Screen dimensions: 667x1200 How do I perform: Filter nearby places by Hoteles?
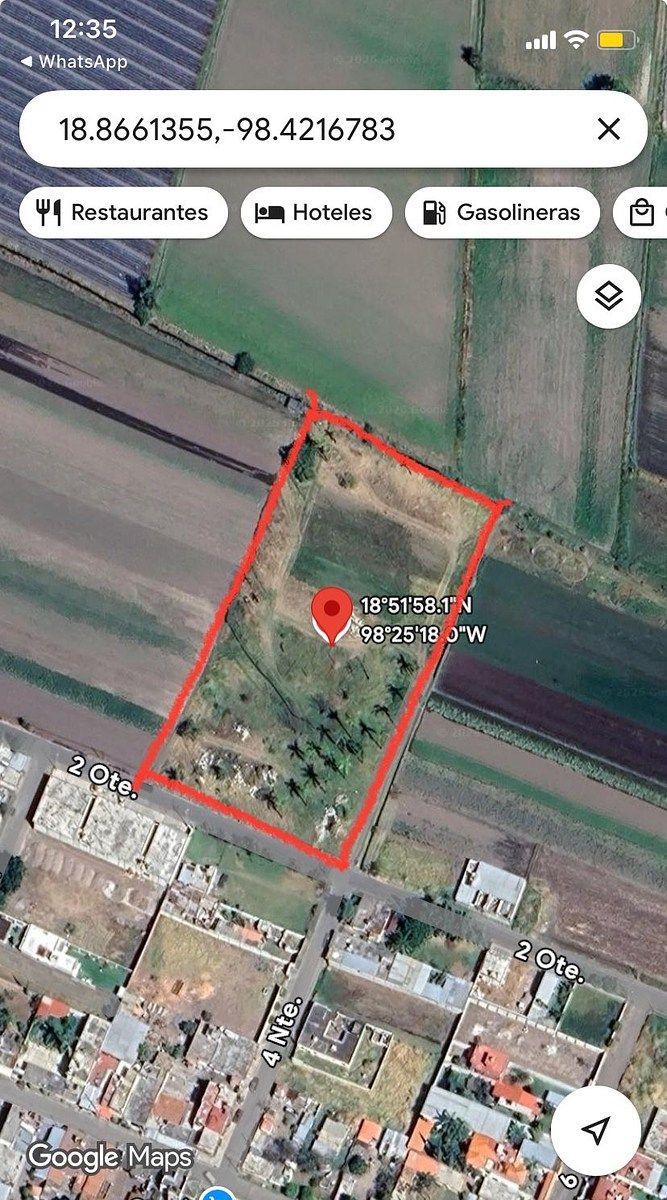point(316,212)
